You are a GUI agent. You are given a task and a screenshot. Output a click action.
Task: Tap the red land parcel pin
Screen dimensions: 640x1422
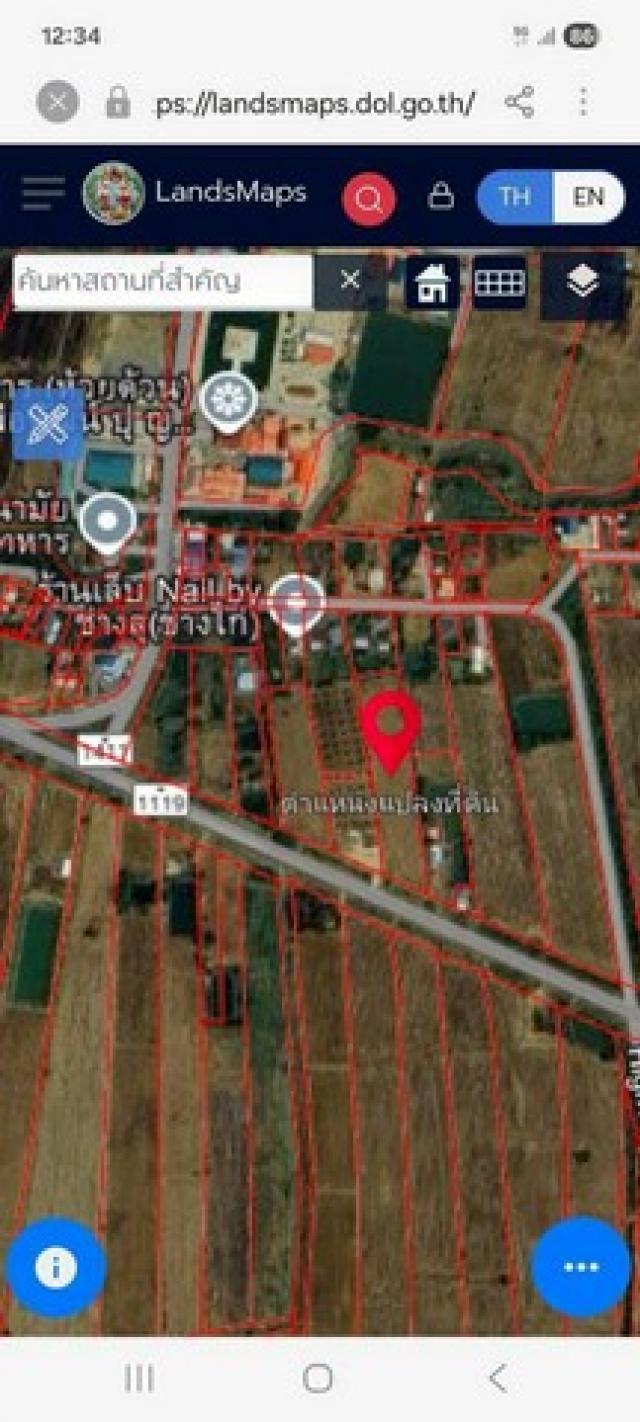[x=391, y=728]
